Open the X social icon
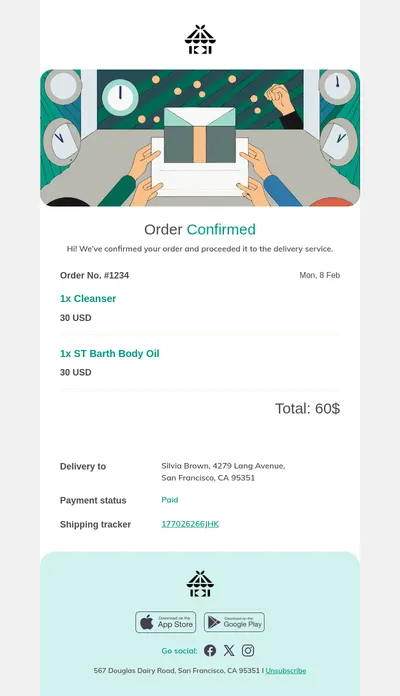 (229, 650)
